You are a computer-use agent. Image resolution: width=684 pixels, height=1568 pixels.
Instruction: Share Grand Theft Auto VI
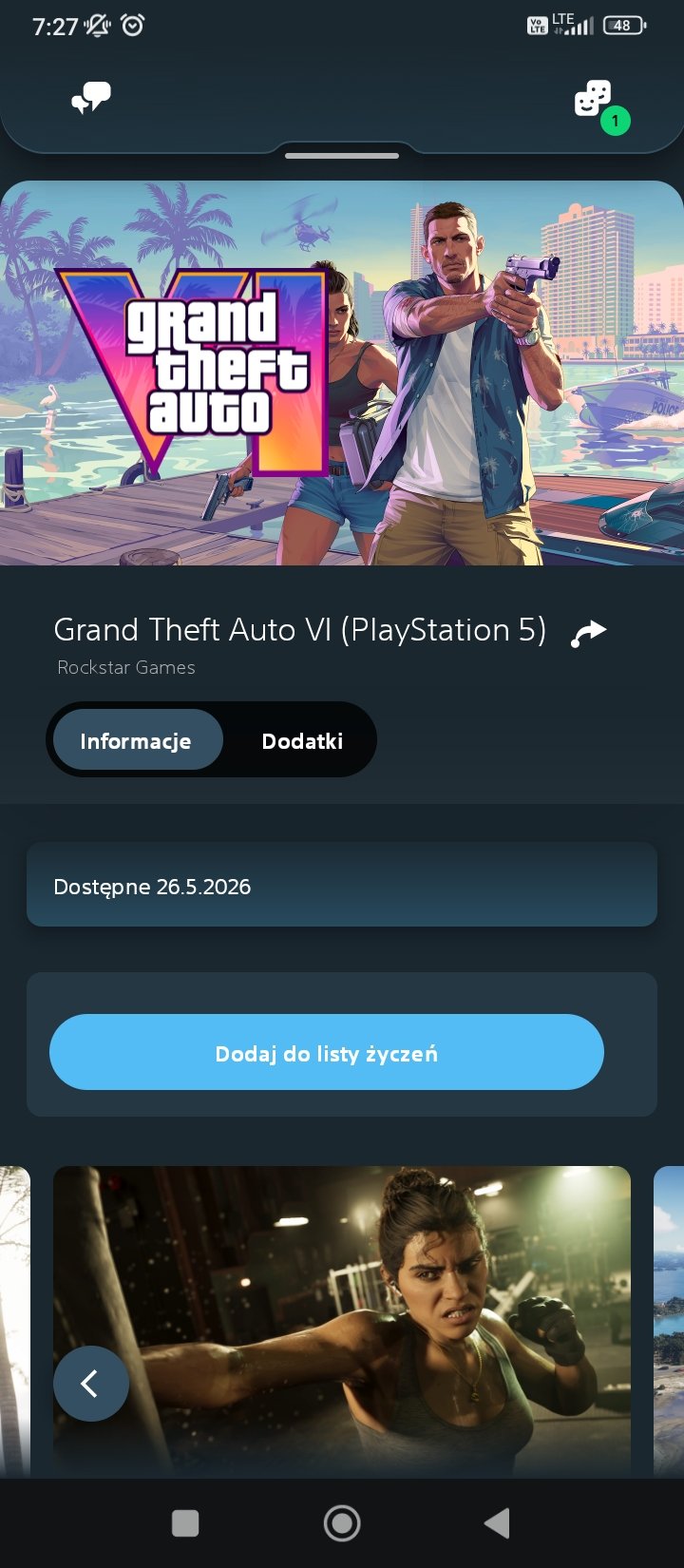[x=588, y=633]
